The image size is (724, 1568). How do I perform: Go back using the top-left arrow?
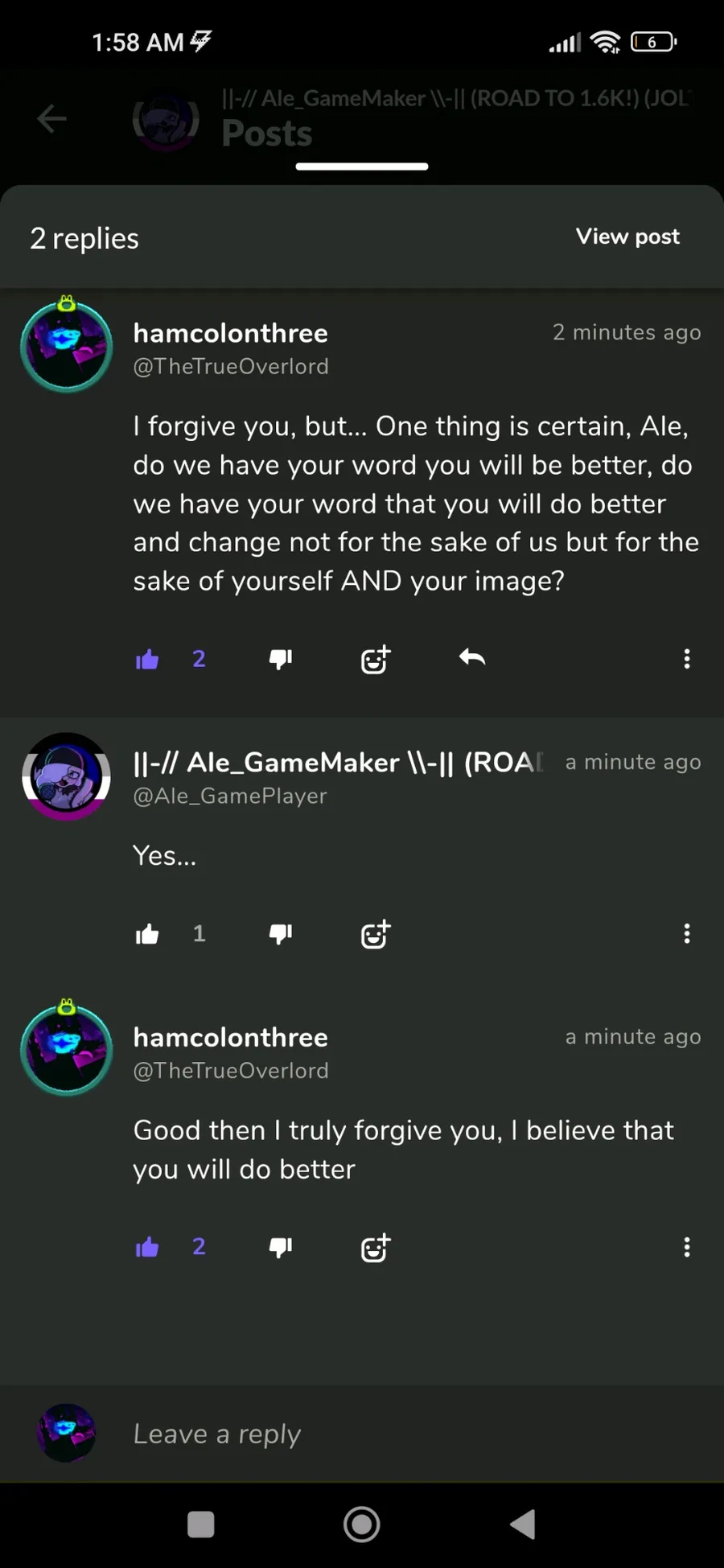coord(51,119)
